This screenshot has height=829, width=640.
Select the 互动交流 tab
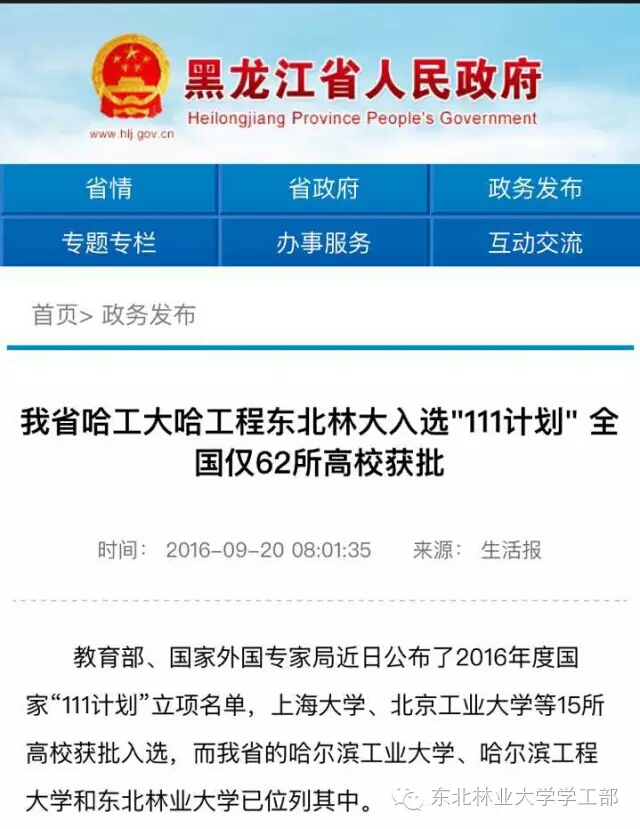click(x=535, y=243)
